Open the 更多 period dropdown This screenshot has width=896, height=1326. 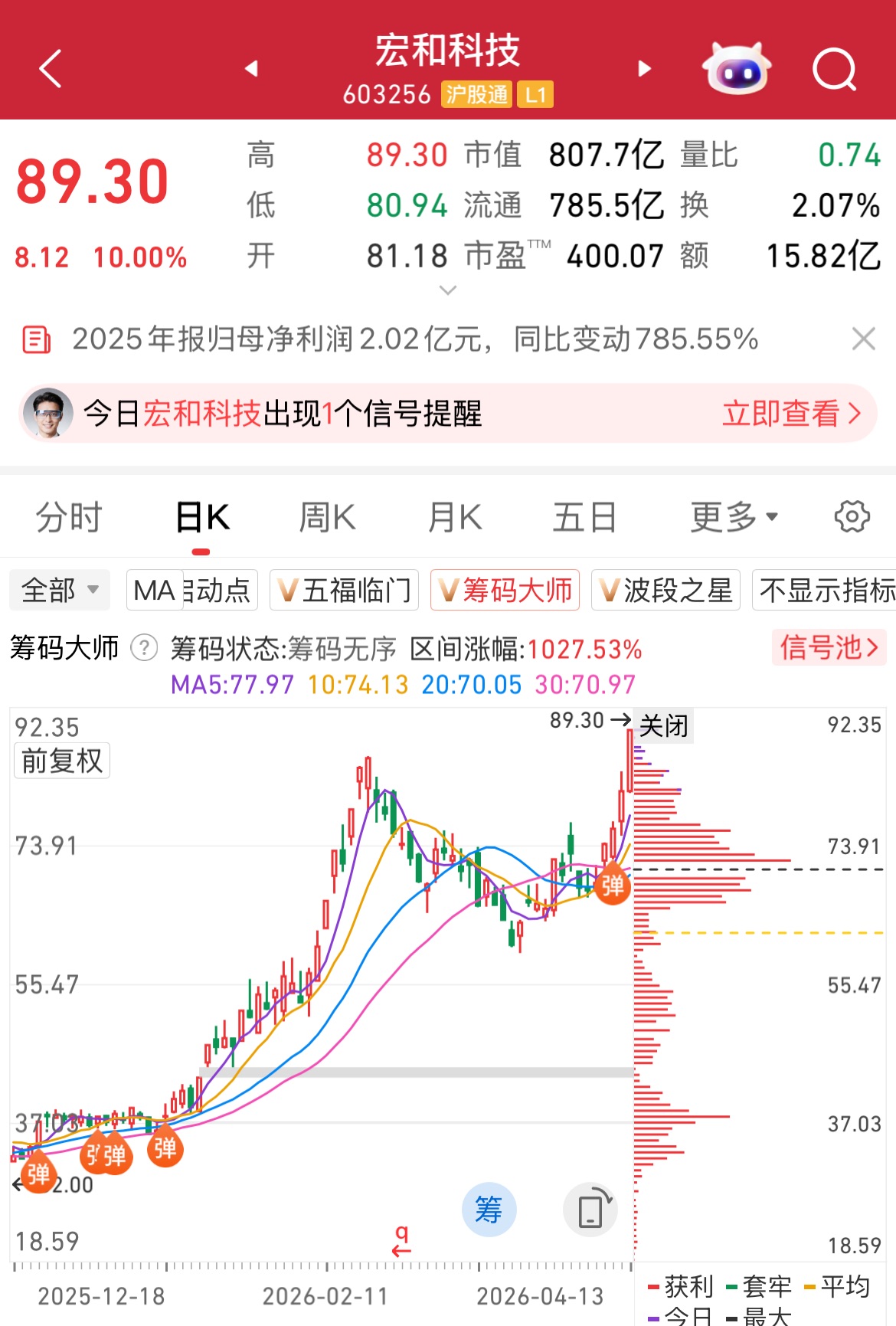(734, 518)
